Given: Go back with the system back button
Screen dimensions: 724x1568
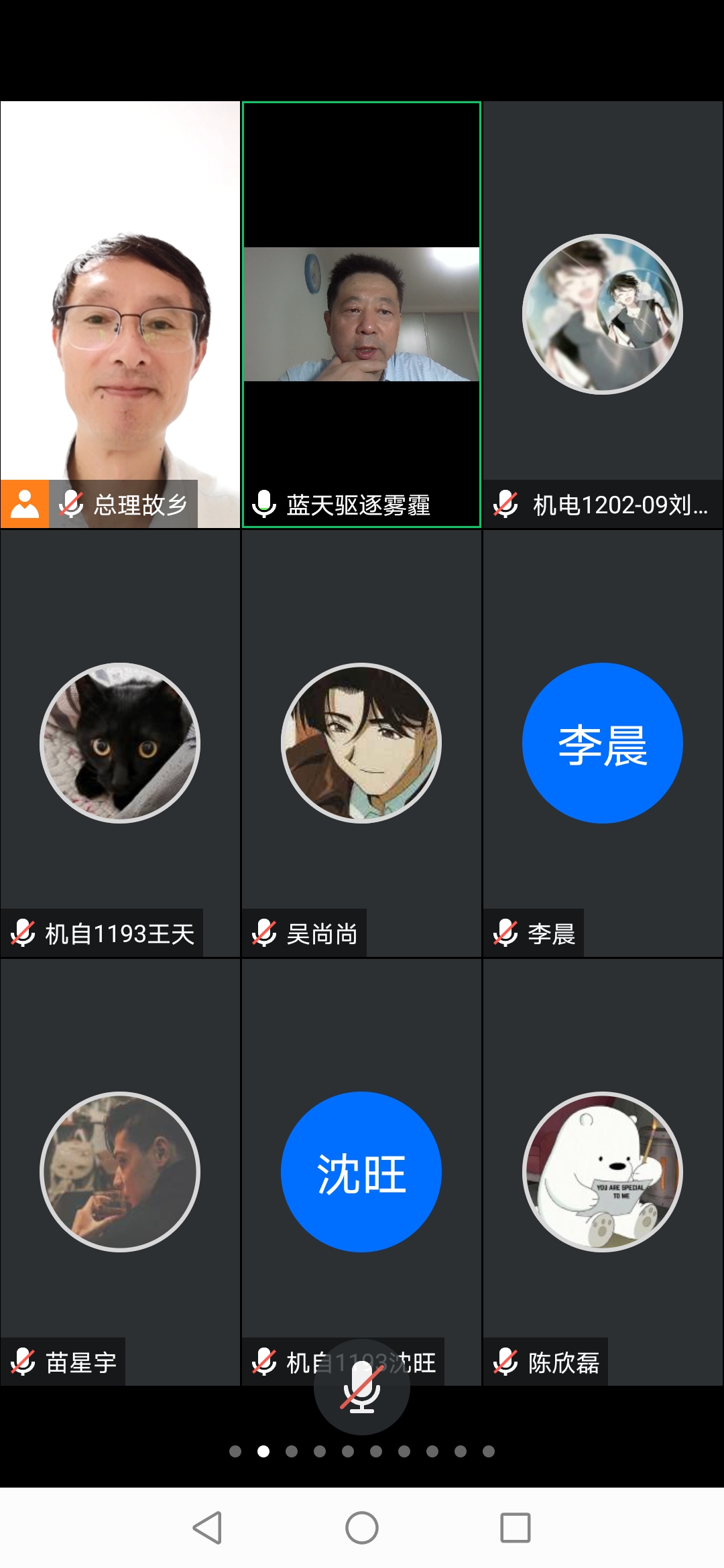Looking at the screenshot, I should tap(207, 1528).
